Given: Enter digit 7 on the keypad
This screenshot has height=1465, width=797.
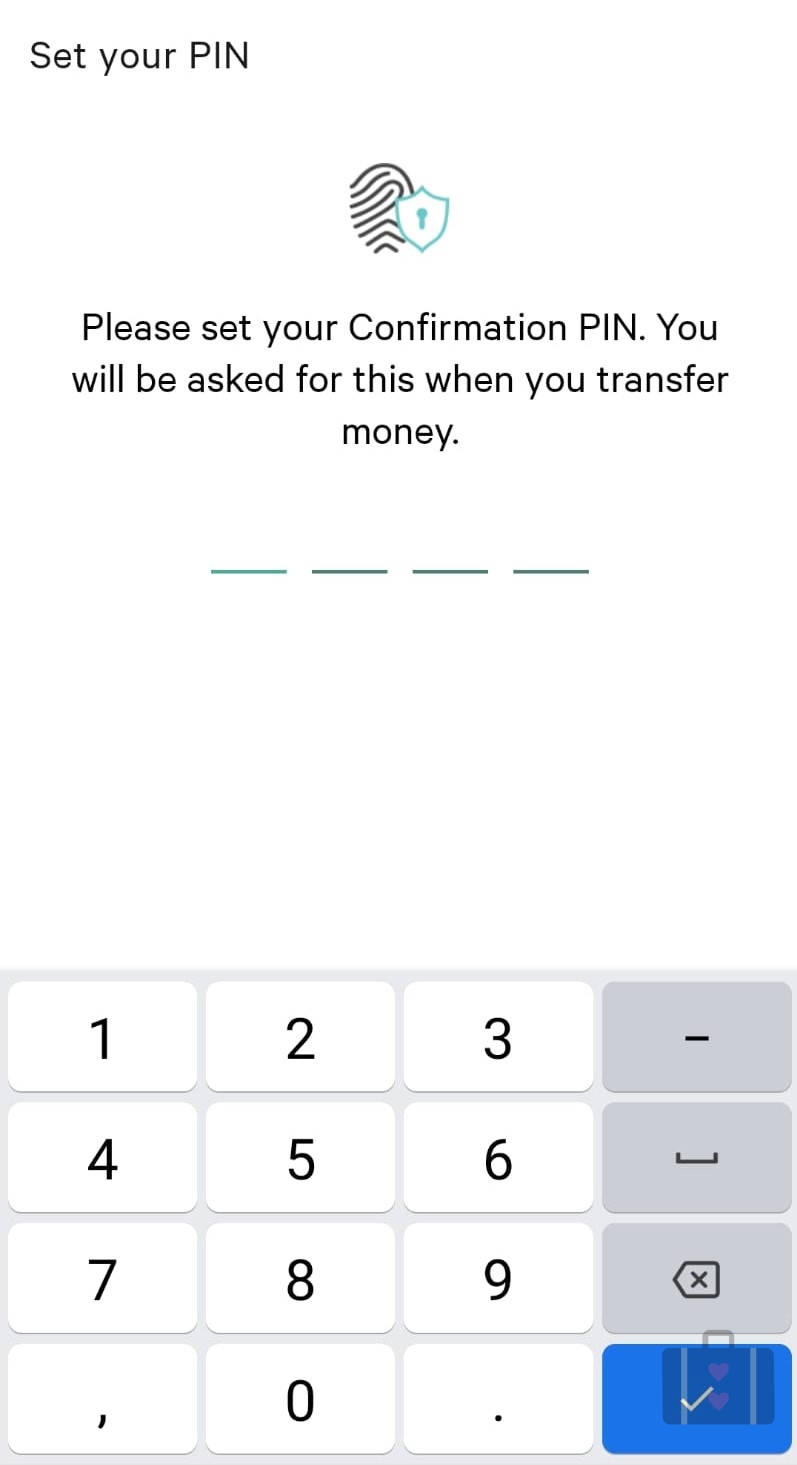Looking at the screenshot, I should pos(102,1278).
